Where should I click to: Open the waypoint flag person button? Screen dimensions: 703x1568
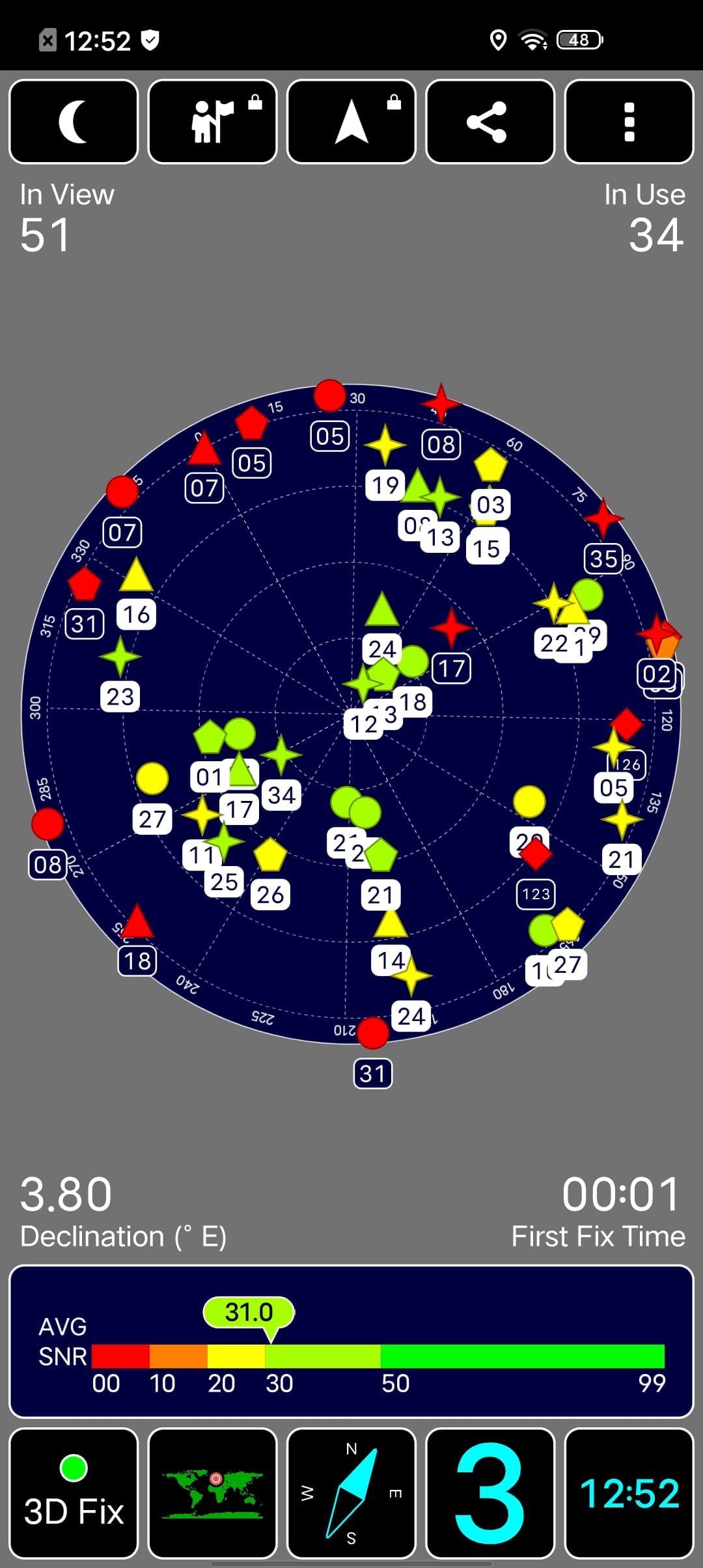[213, 122]
